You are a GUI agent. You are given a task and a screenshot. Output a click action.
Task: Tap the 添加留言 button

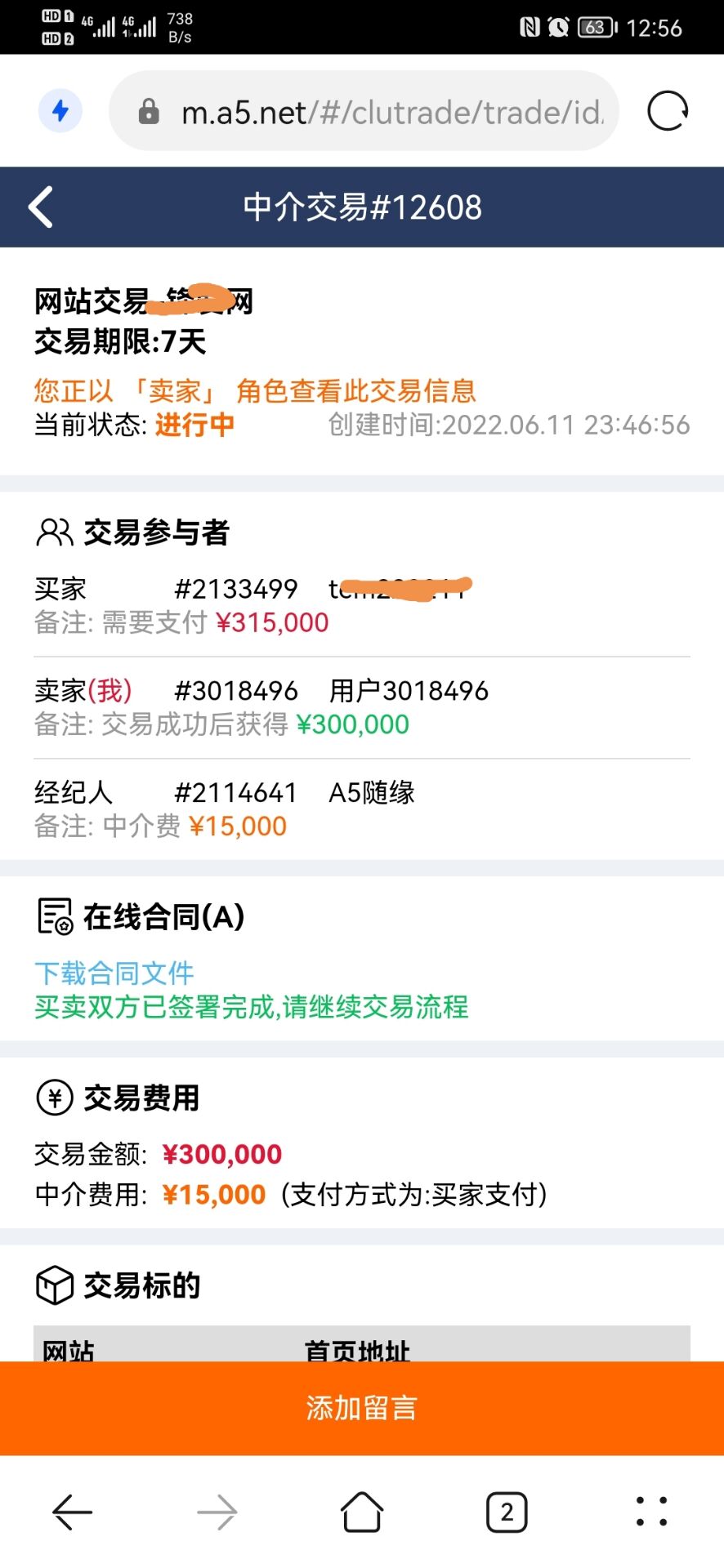coord(362,1408)
